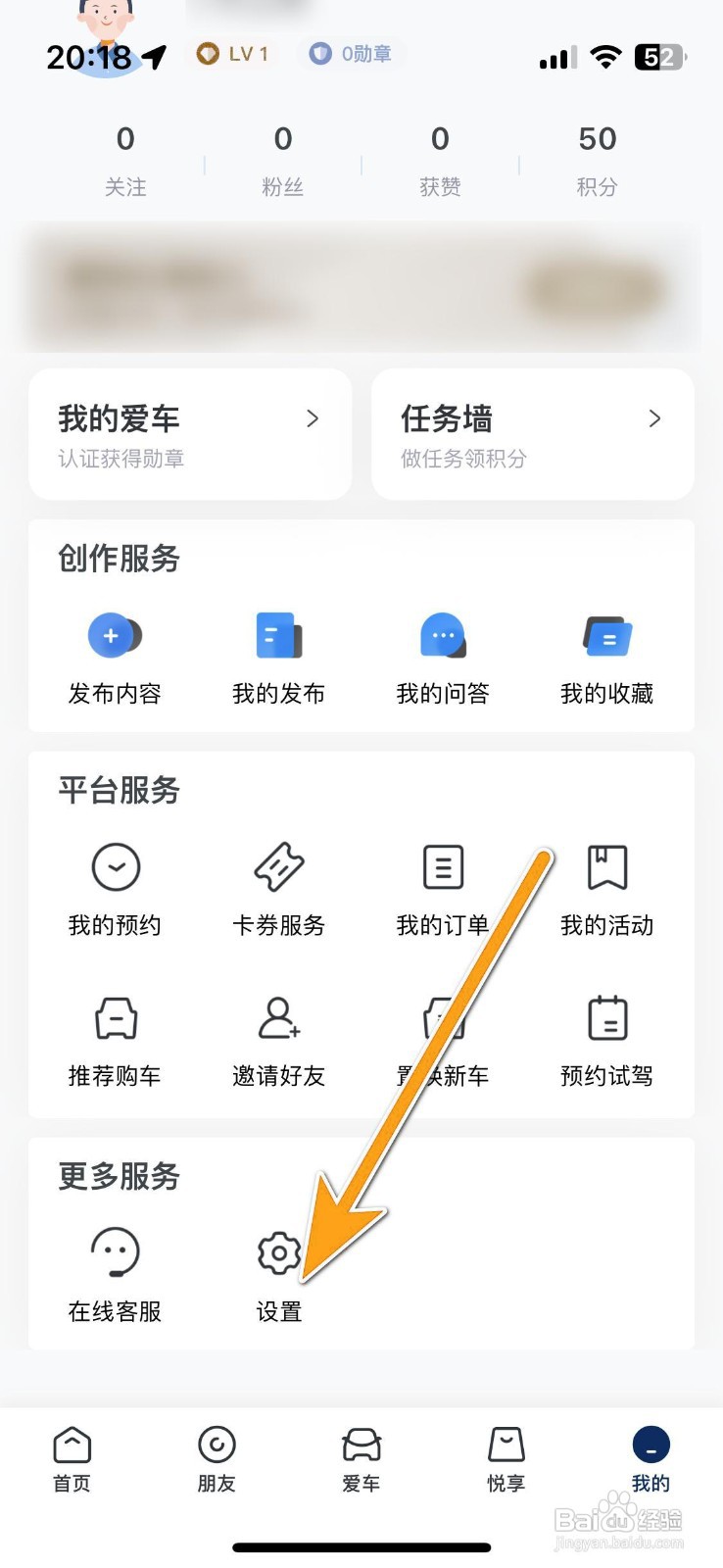Screen dimensions: 723x1568
Task: Expand 我的爱车 with its chevron
Action: pyautogui.click(x=313, y=418)
